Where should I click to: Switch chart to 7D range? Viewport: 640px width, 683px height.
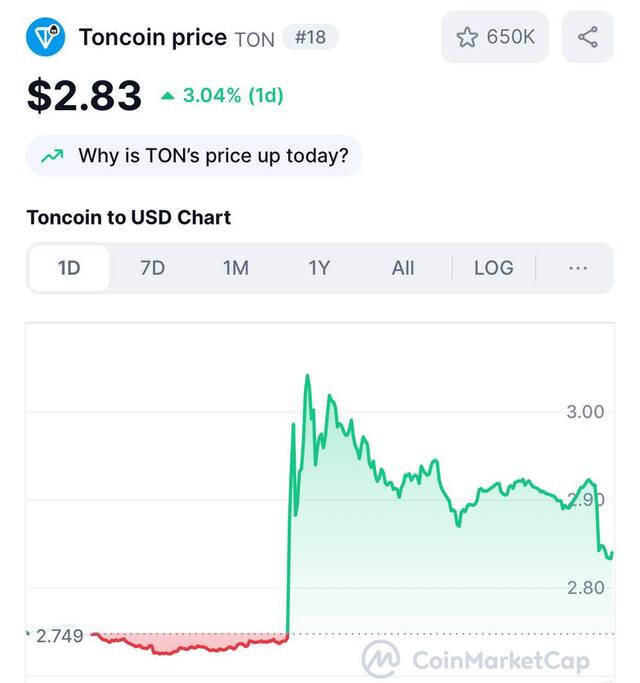click(152, 268)
